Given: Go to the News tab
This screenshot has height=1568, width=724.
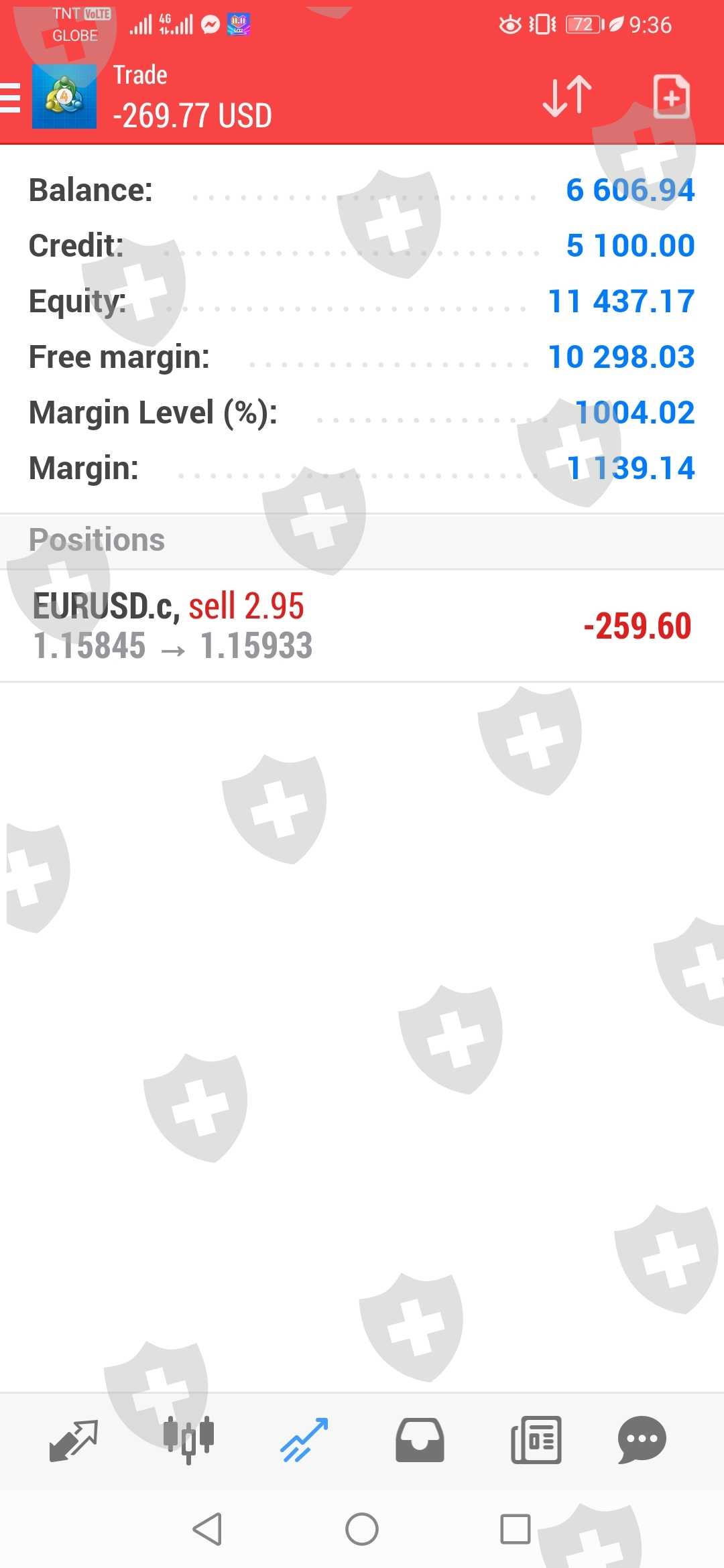Looking at the screenshot, I should coord(536,1440).
